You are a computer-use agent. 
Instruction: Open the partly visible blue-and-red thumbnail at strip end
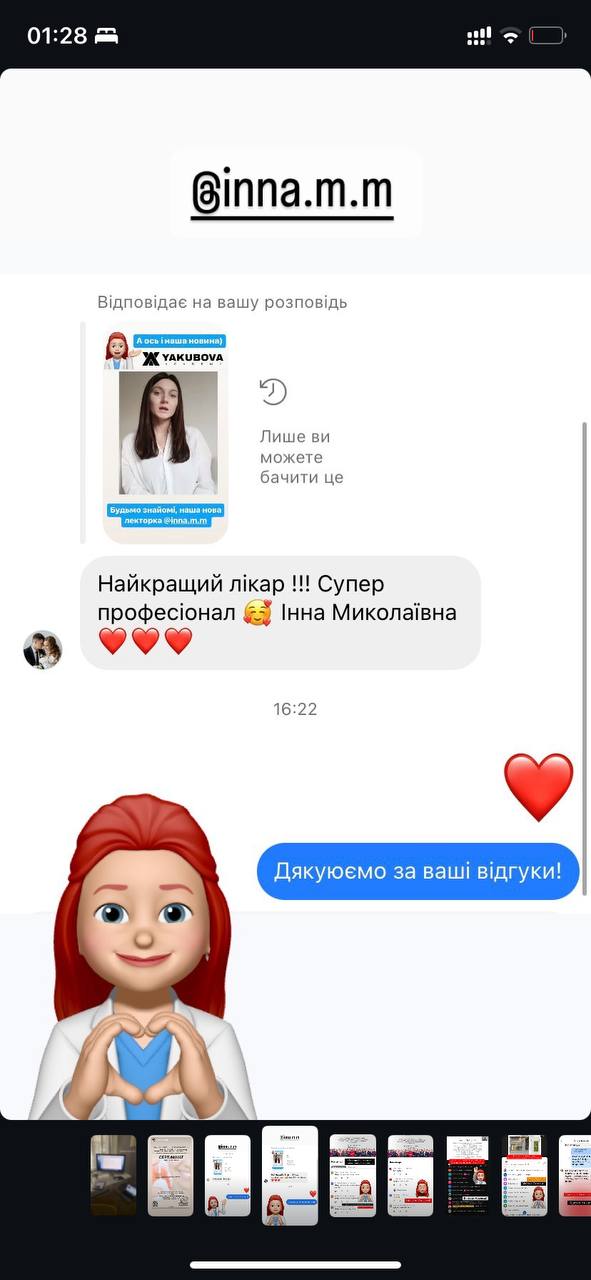click(x=575, y=1175)
